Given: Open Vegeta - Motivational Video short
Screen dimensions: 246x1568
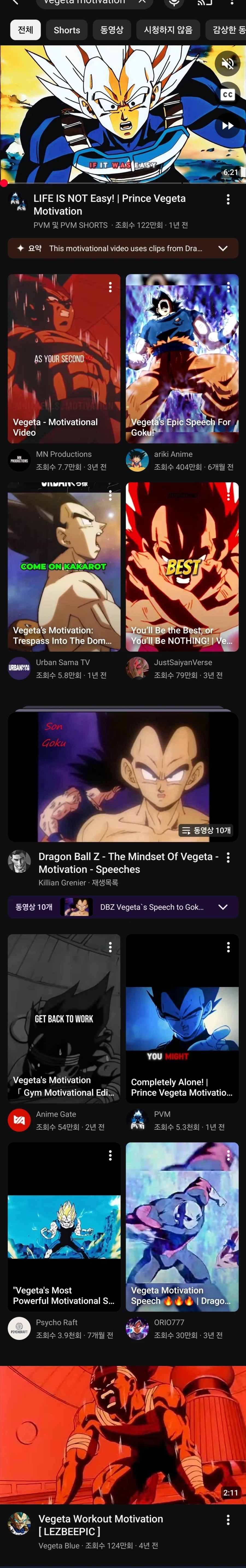Looking at the screenshot, I should tap(64, 359).
